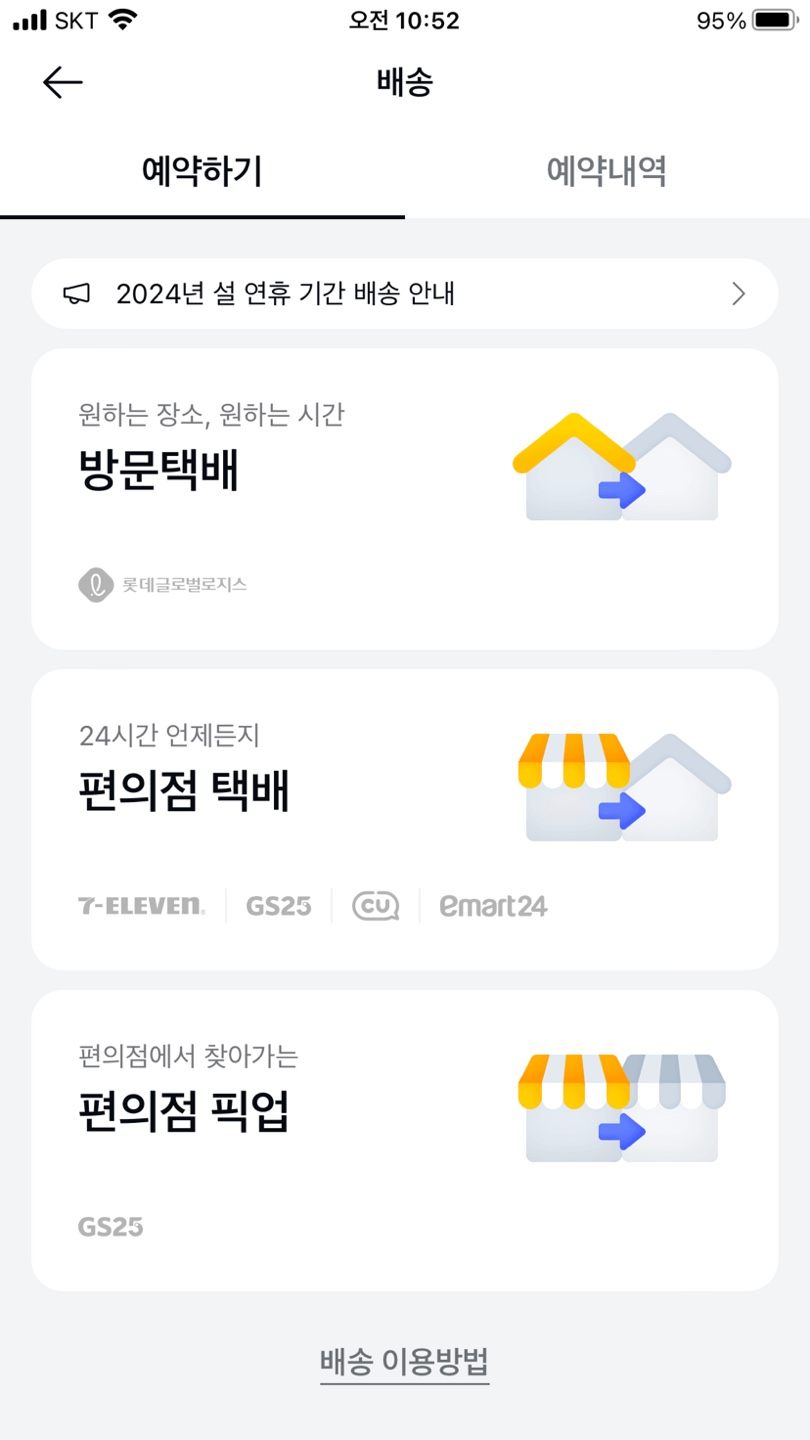Tap the battery indicator showing 95%
The image size is (810, 1440).
point(762,19)
